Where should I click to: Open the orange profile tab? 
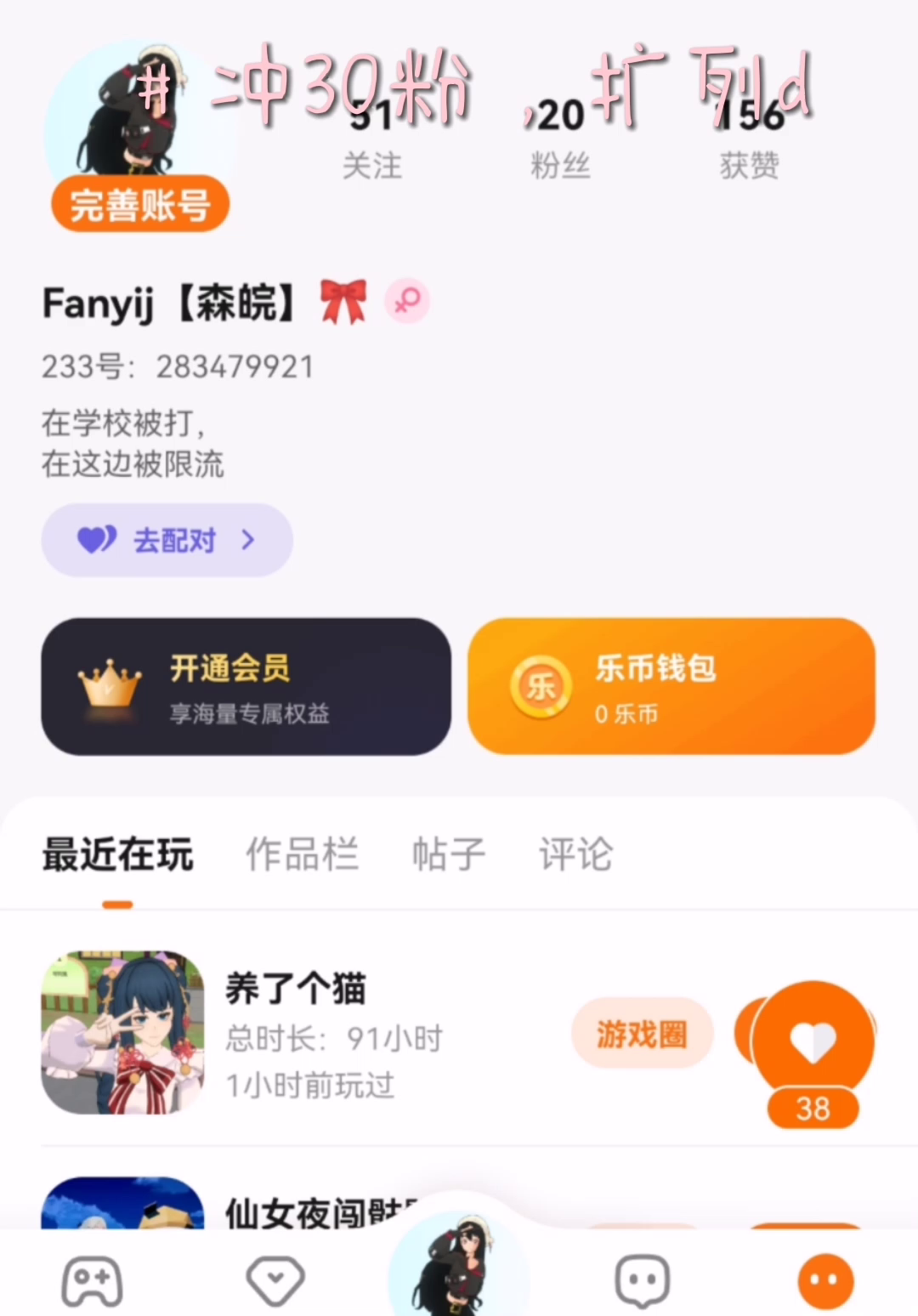coord(825,1279)
